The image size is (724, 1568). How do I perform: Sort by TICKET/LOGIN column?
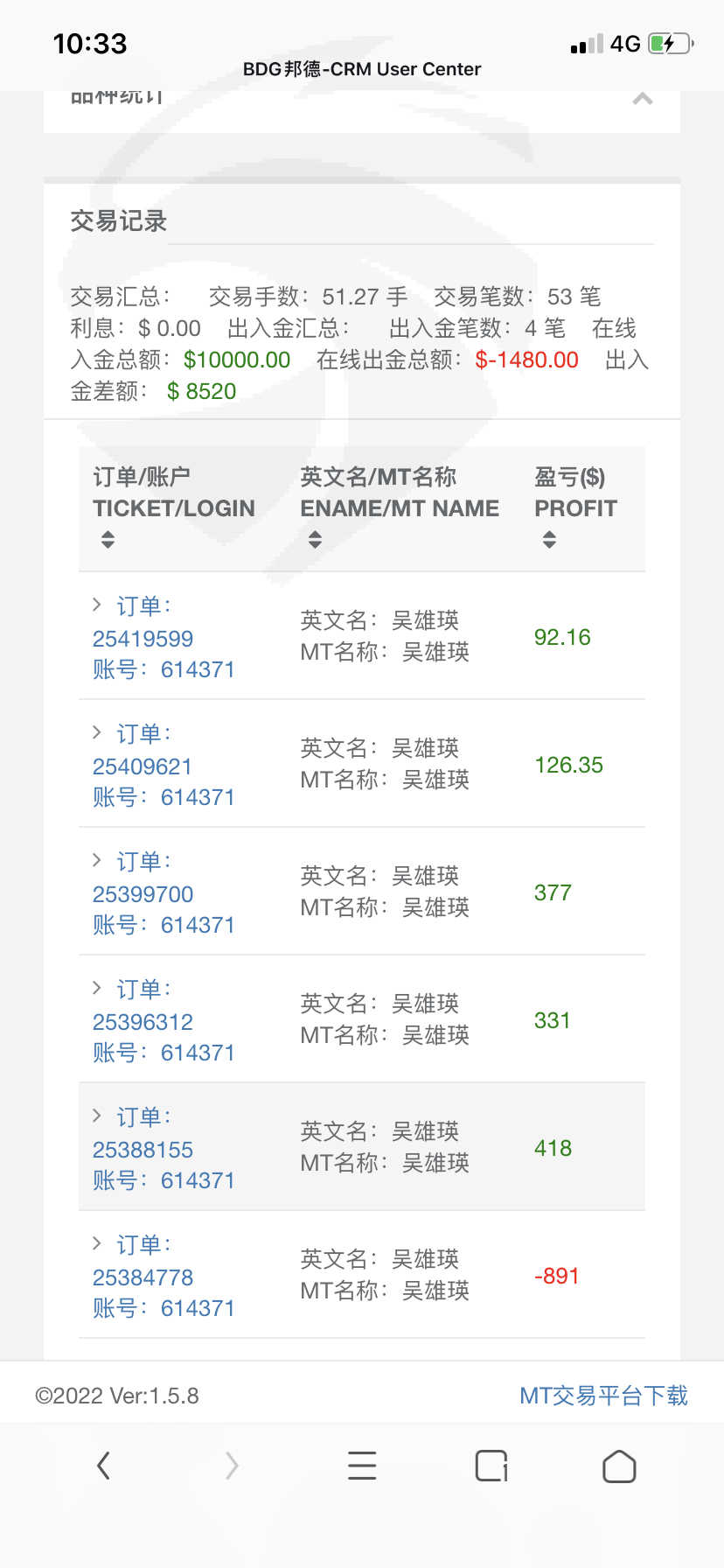[x=108, y=539]
